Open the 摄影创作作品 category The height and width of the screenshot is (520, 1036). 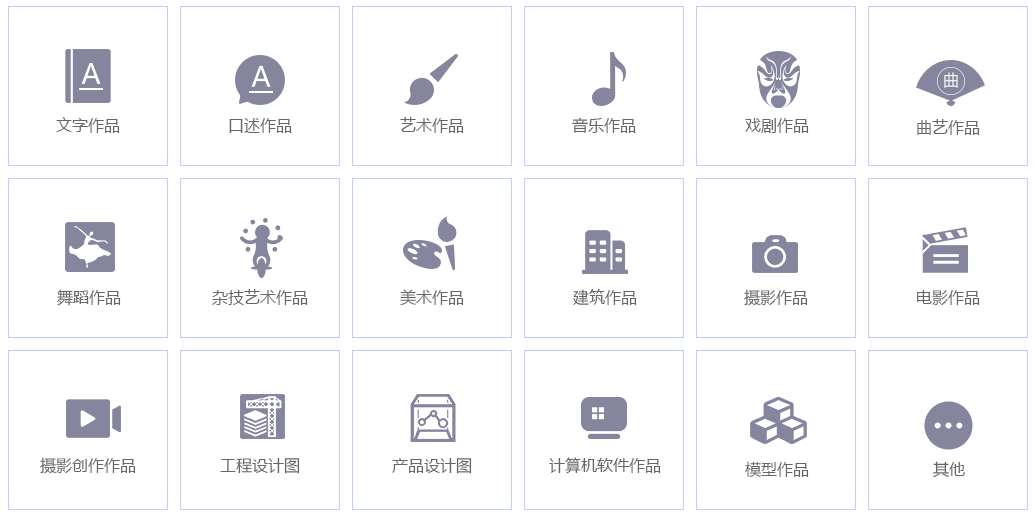[x=88, y=431]
